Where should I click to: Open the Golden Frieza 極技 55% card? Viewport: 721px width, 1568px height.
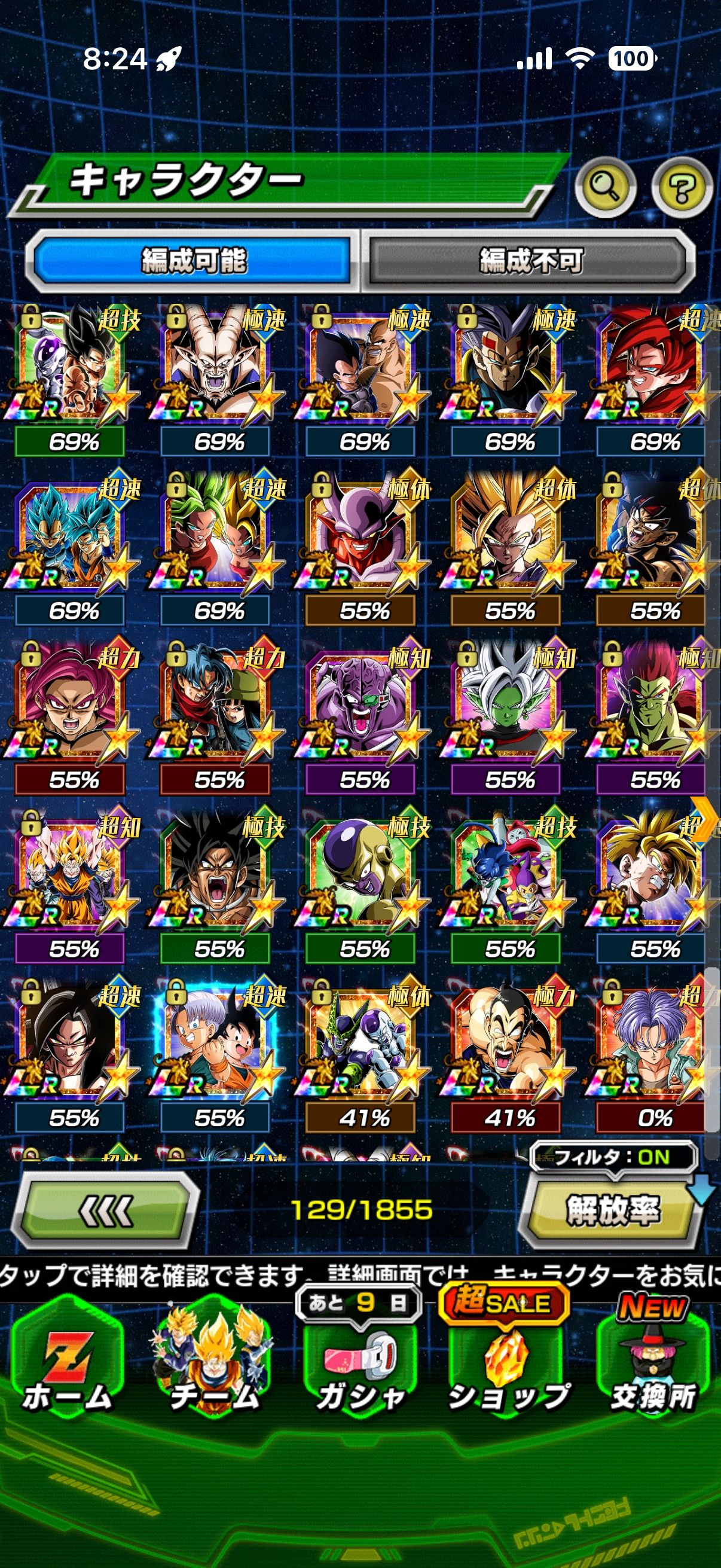coord(363,874)
